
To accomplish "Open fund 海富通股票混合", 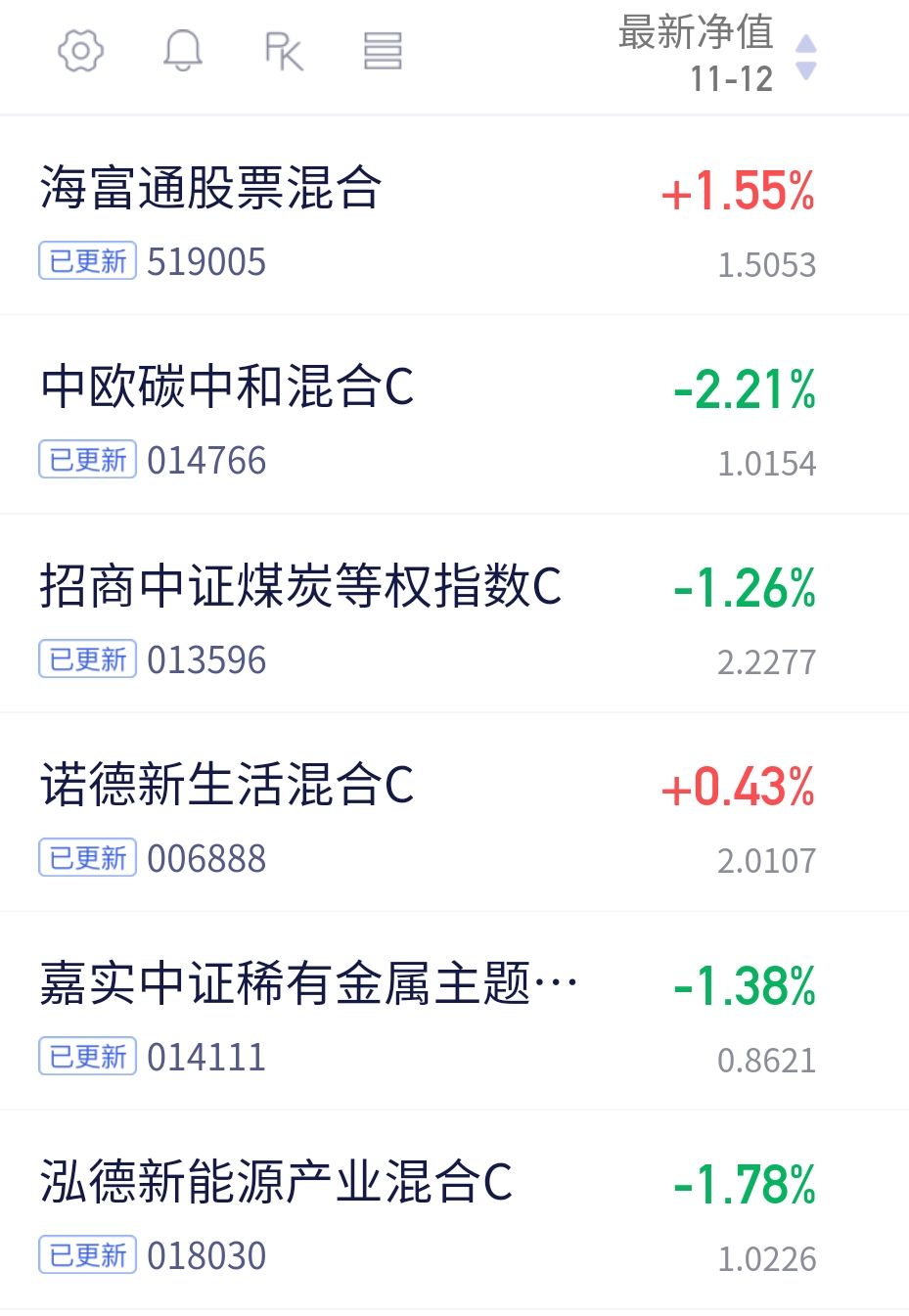I will point(211,188).
